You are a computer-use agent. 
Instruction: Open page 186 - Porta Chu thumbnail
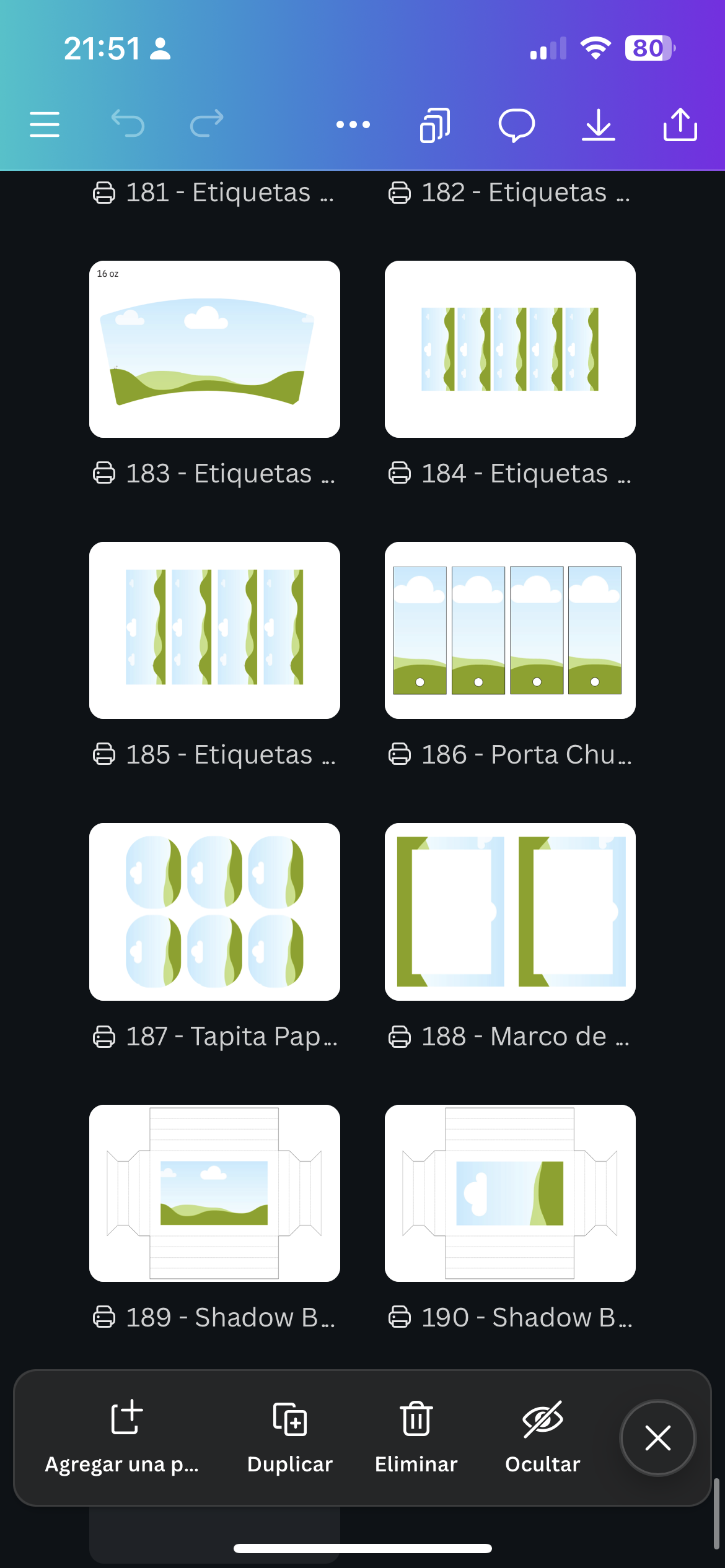(x=510, y=630)
